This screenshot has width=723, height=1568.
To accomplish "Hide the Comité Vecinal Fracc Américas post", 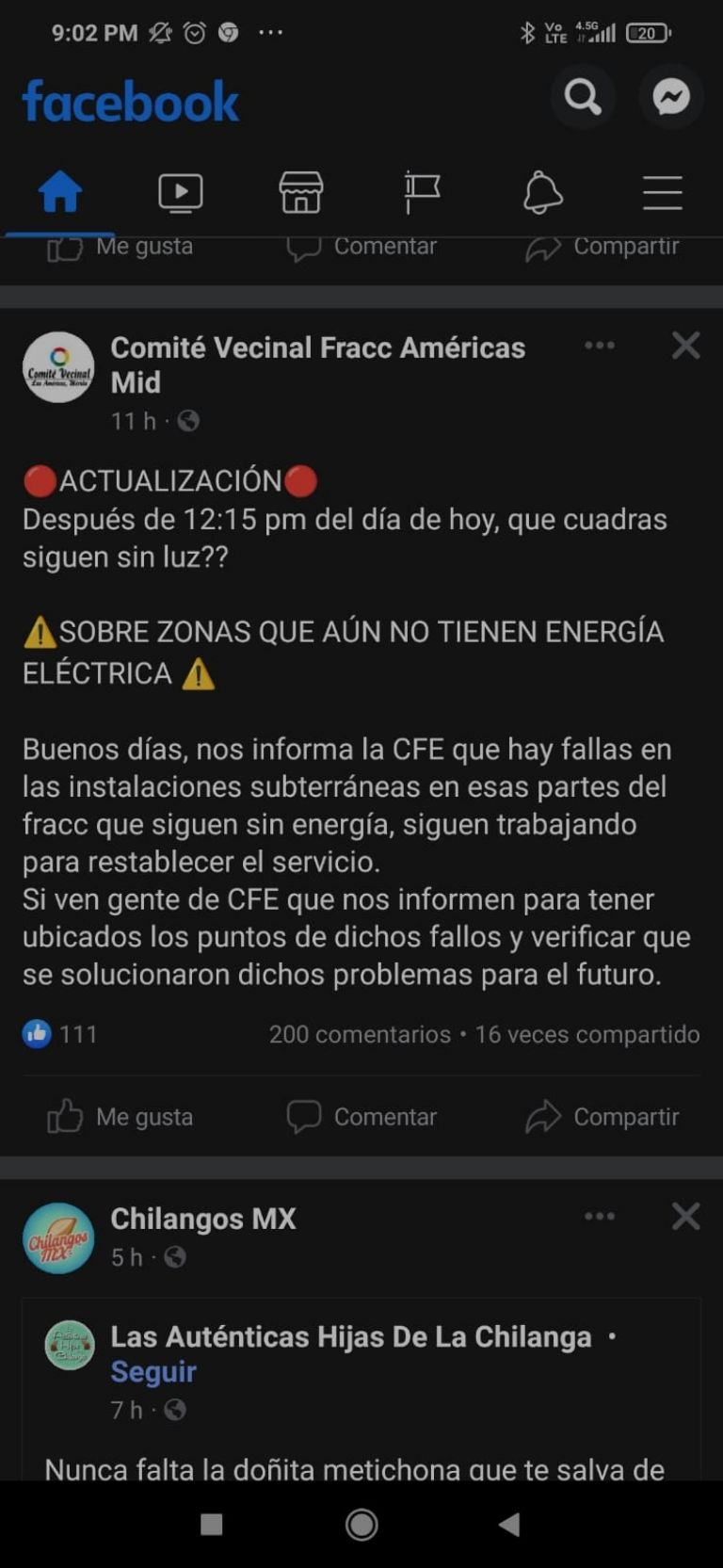I will pyautogui.click(x=686, y=346).
